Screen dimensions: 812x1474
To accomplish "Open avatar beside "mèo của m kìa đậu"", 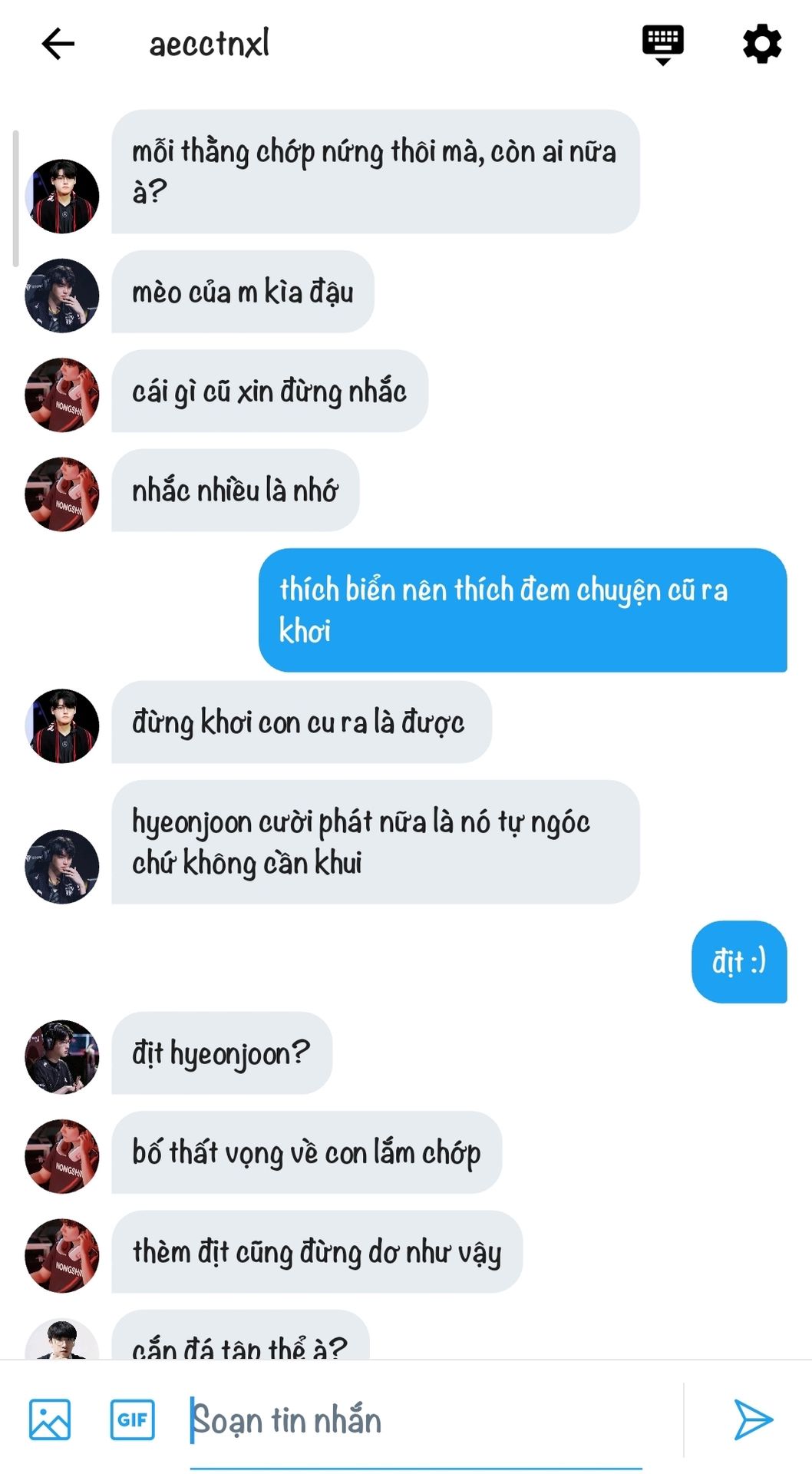I will [x=62, y=296].
